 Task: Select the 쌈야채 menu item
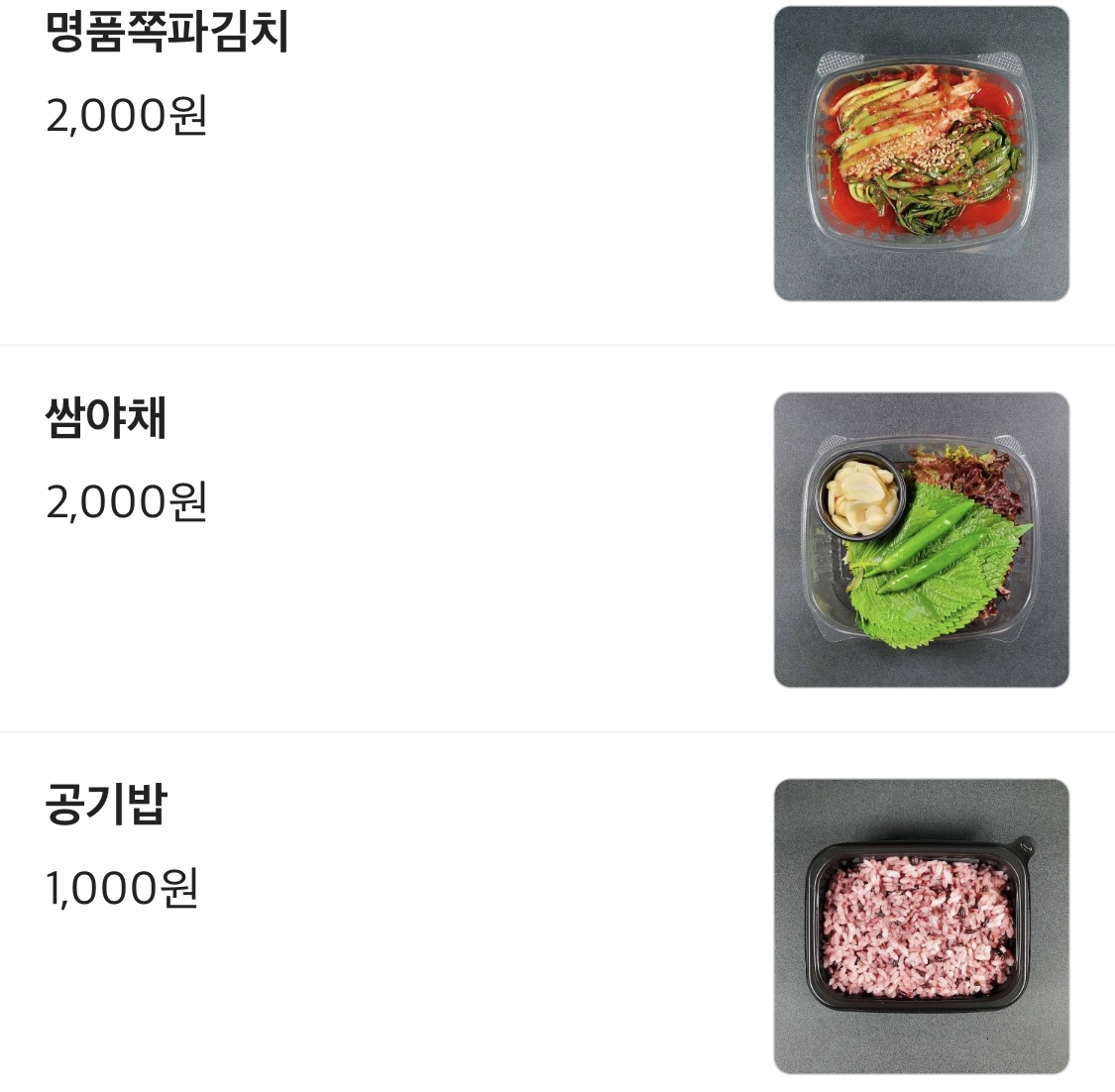106,418
